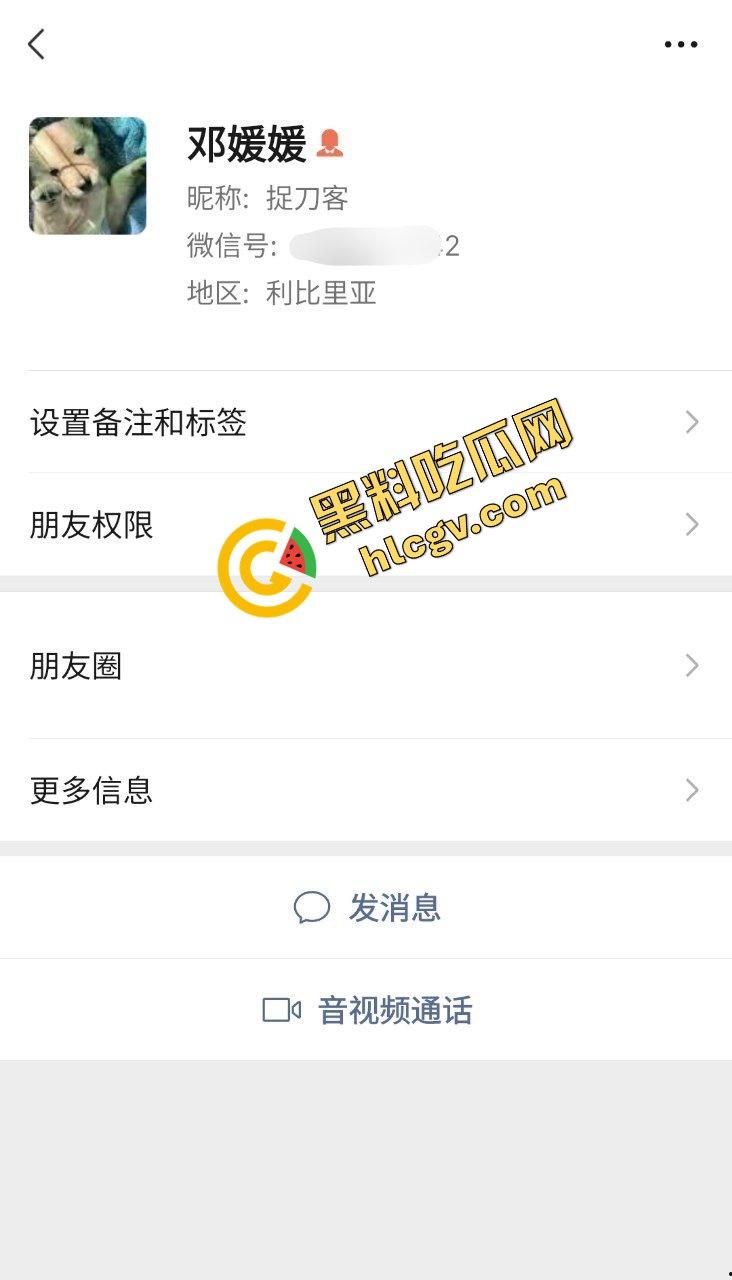
Task: Go back using the top-left arrow
Action: point(37,44)
